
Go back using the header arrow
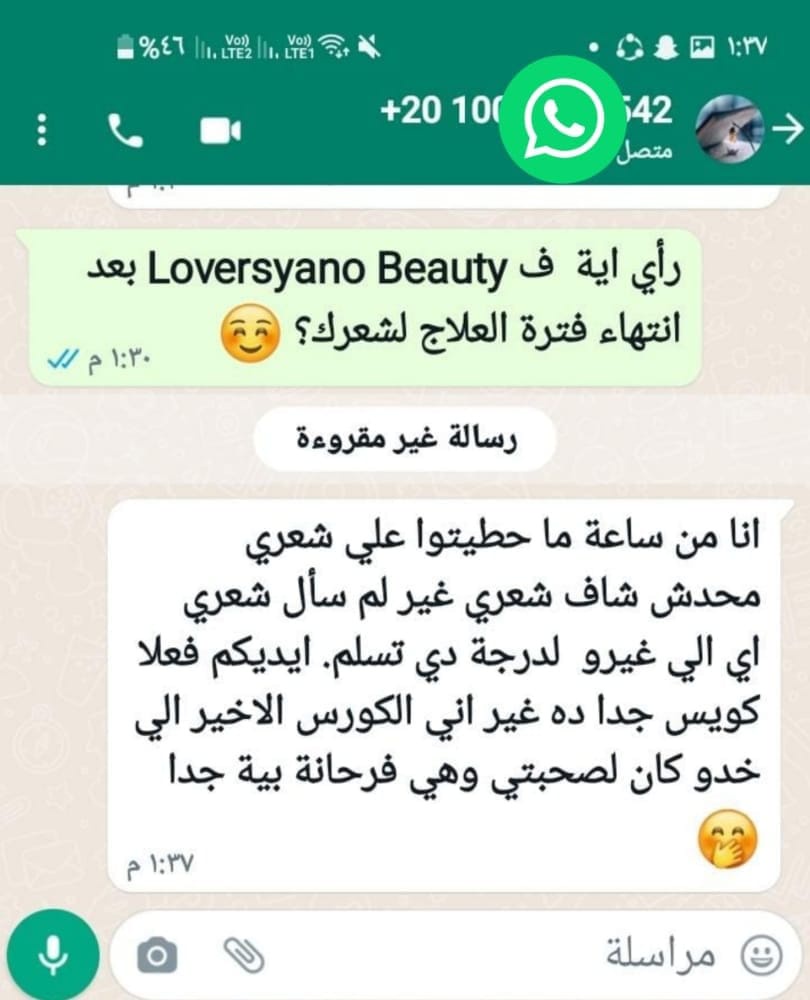coord(788,127)
